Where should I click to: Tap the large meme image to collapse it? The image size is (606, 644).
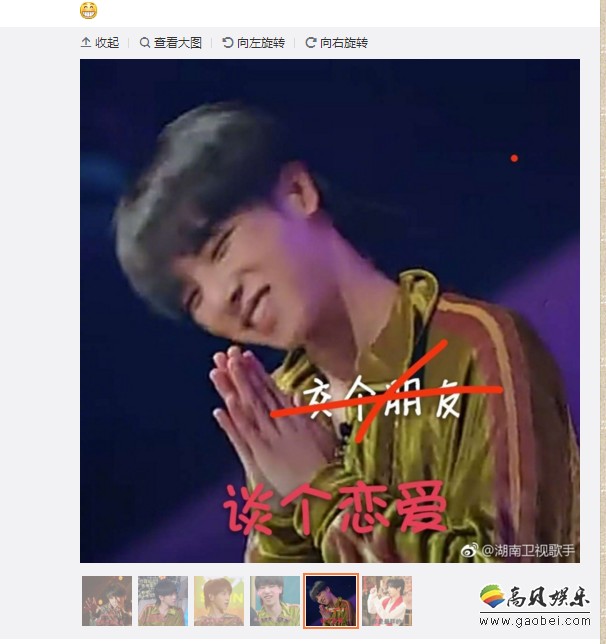click(330, 310)
